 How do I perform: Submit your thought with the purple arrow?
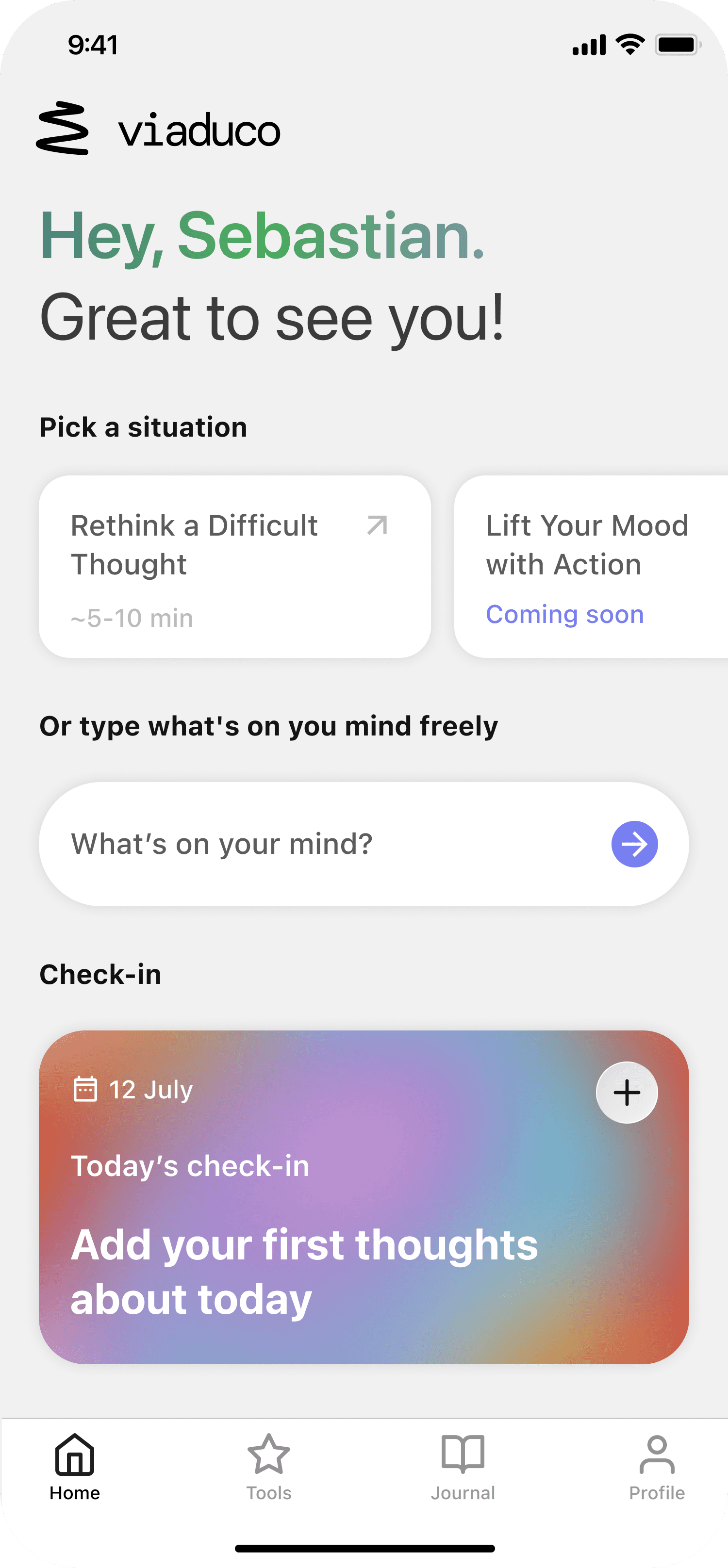point(634,844)
